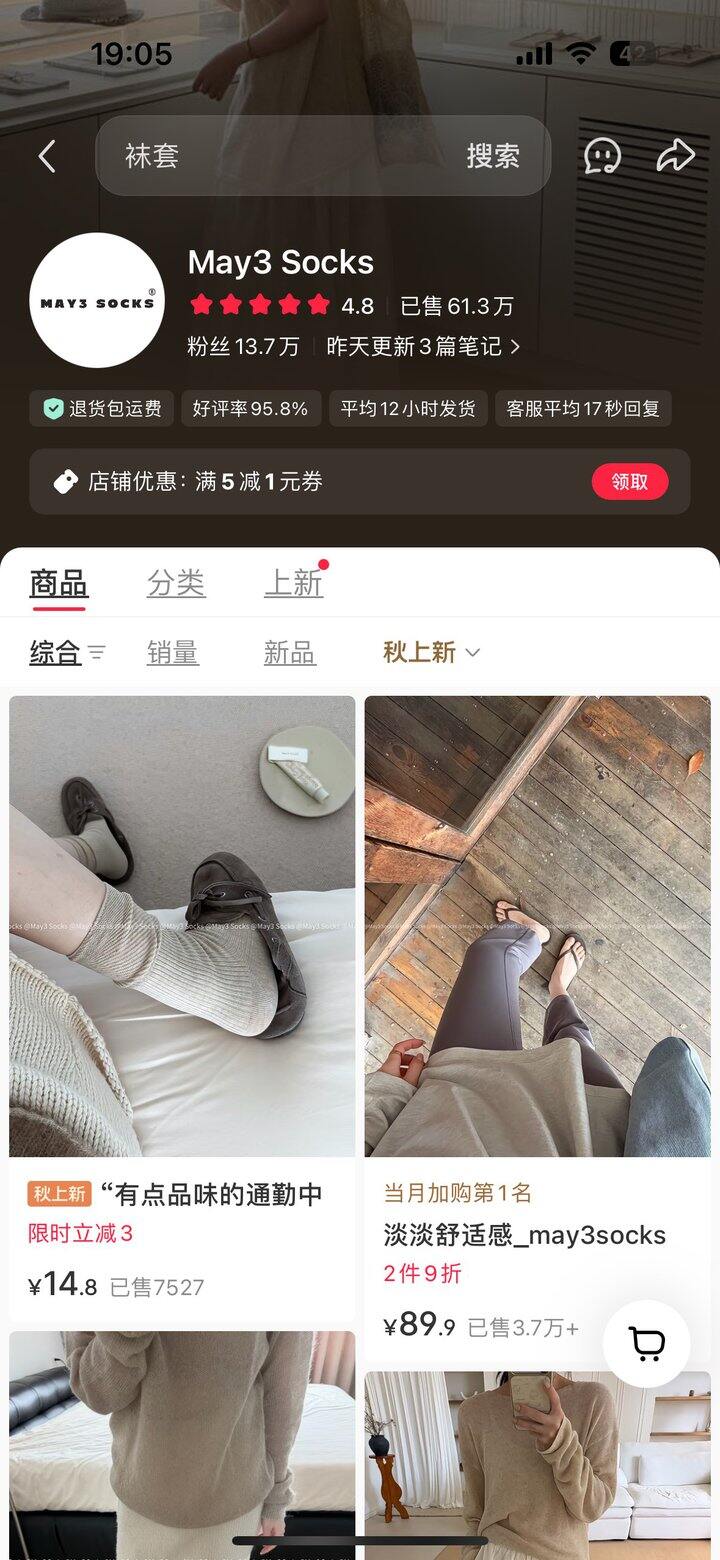Expand the 秋上新 dropdown
Screen dimensions: 720x1560
[x=432, y=653]
